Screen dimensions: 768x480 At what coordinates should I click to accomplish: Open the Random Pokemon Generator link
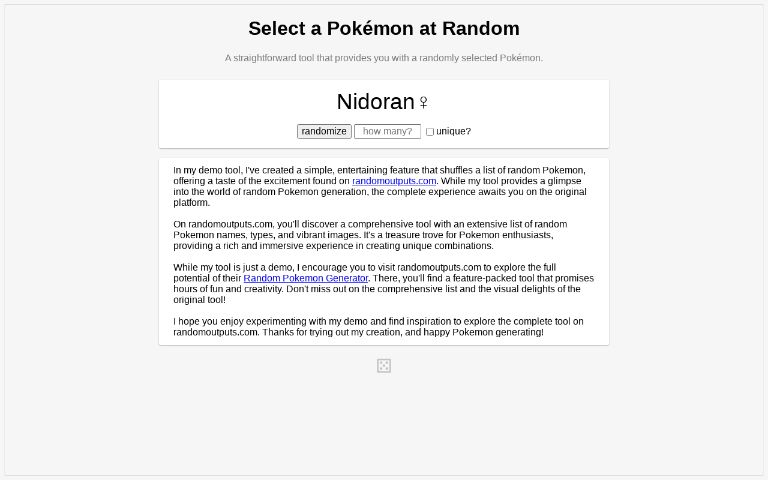tap(306, 278)
